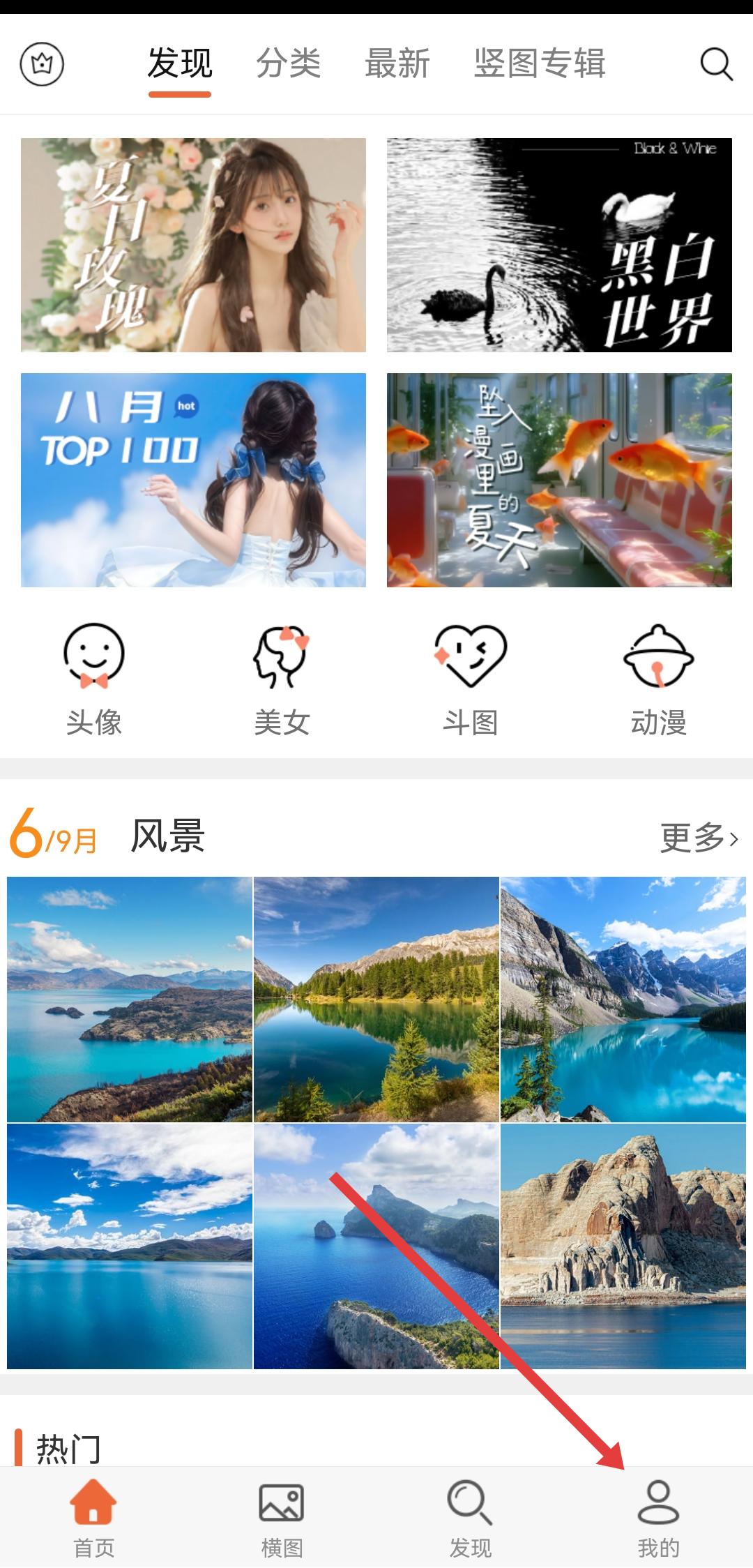Switch to the 最新 tab
The width and height of the screenshot is (753, 1568).
[x=397, y=64]
